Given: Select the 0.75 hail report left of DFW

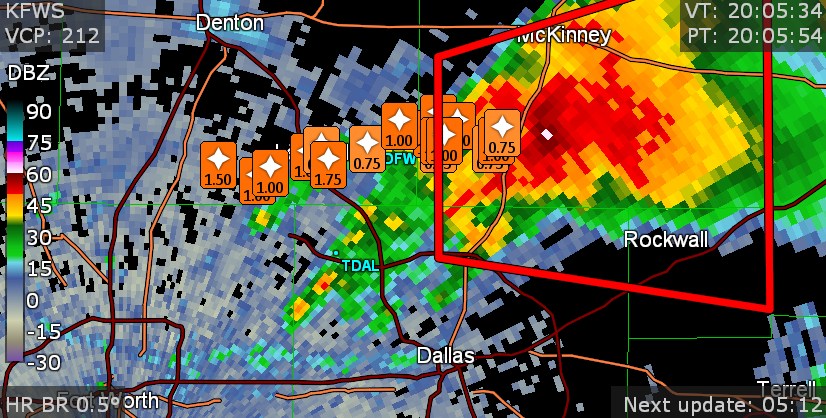Looking at the screenshot, I should [x=366, y=146].
